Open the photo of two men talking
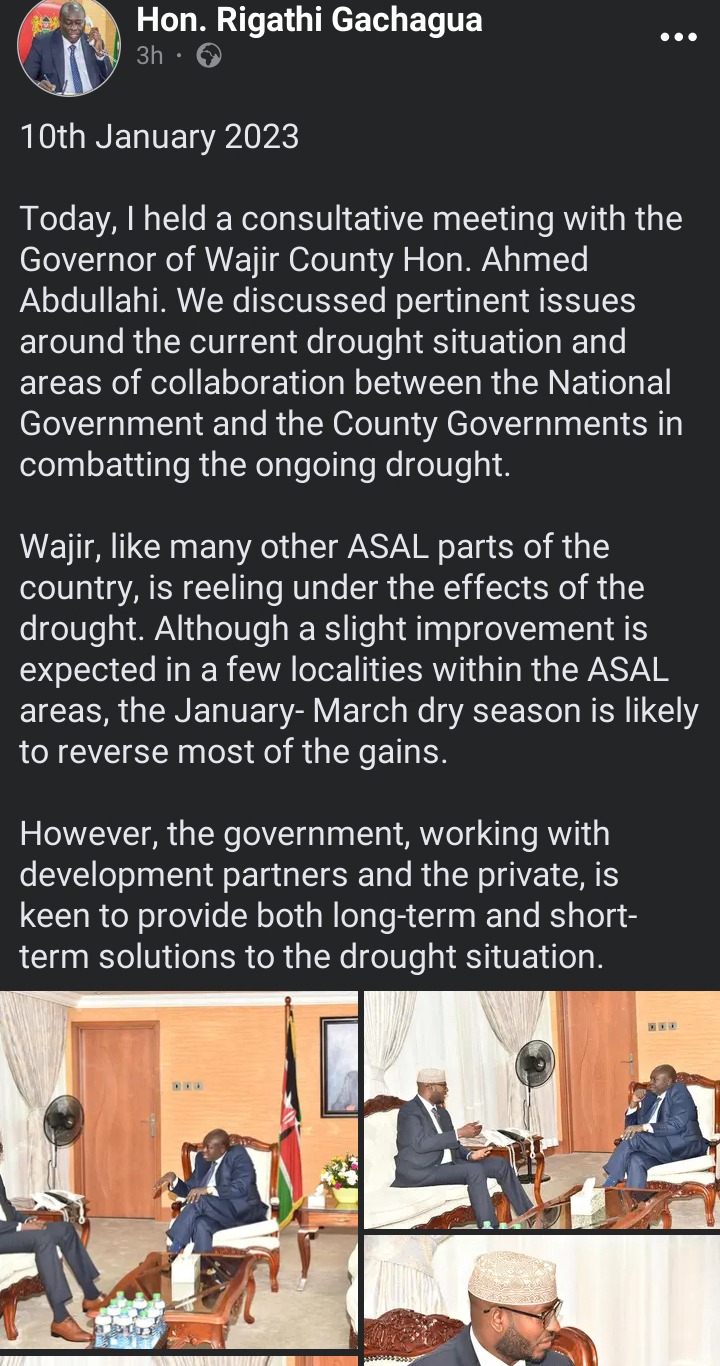The image size is (720, 1366). (x=542, y=1110)
